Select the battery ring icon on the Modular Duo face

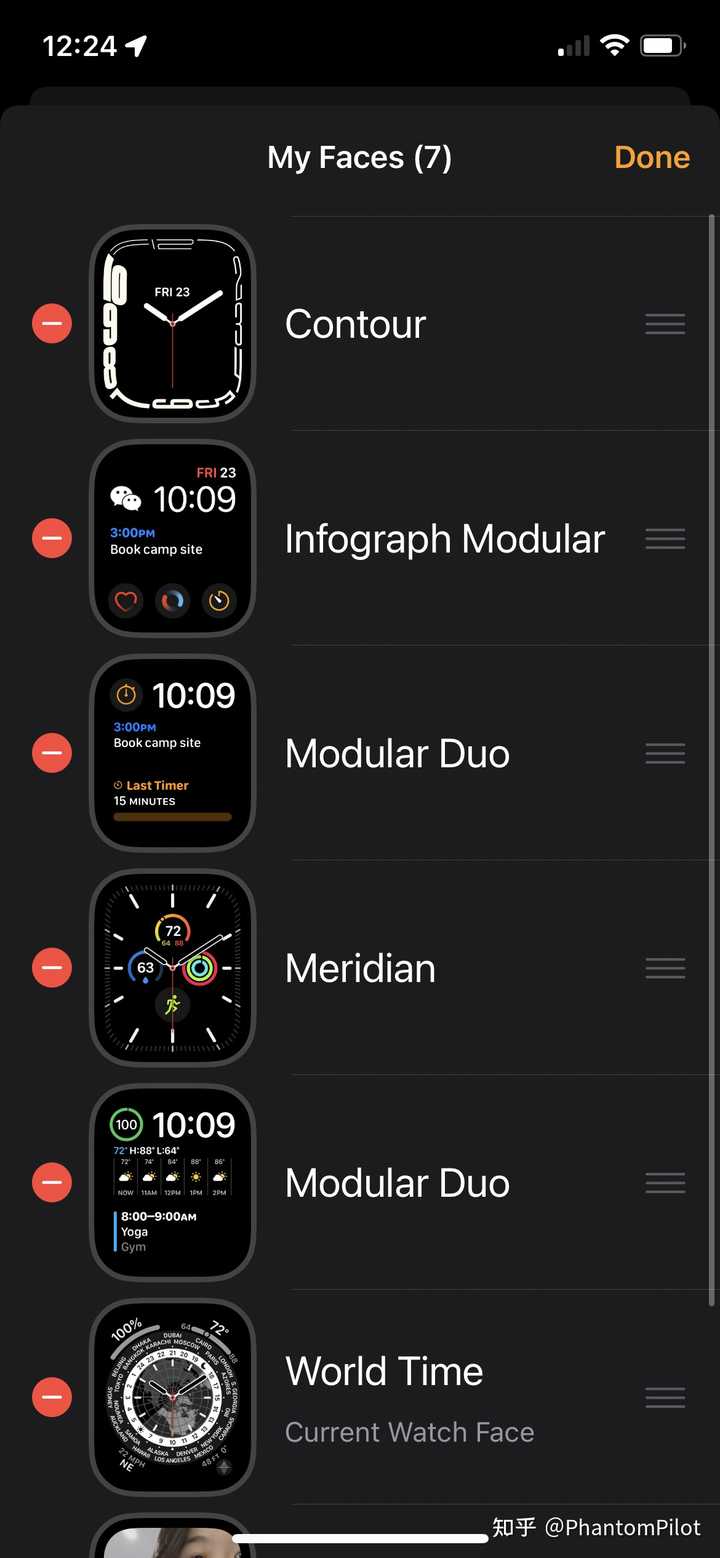126,1124
